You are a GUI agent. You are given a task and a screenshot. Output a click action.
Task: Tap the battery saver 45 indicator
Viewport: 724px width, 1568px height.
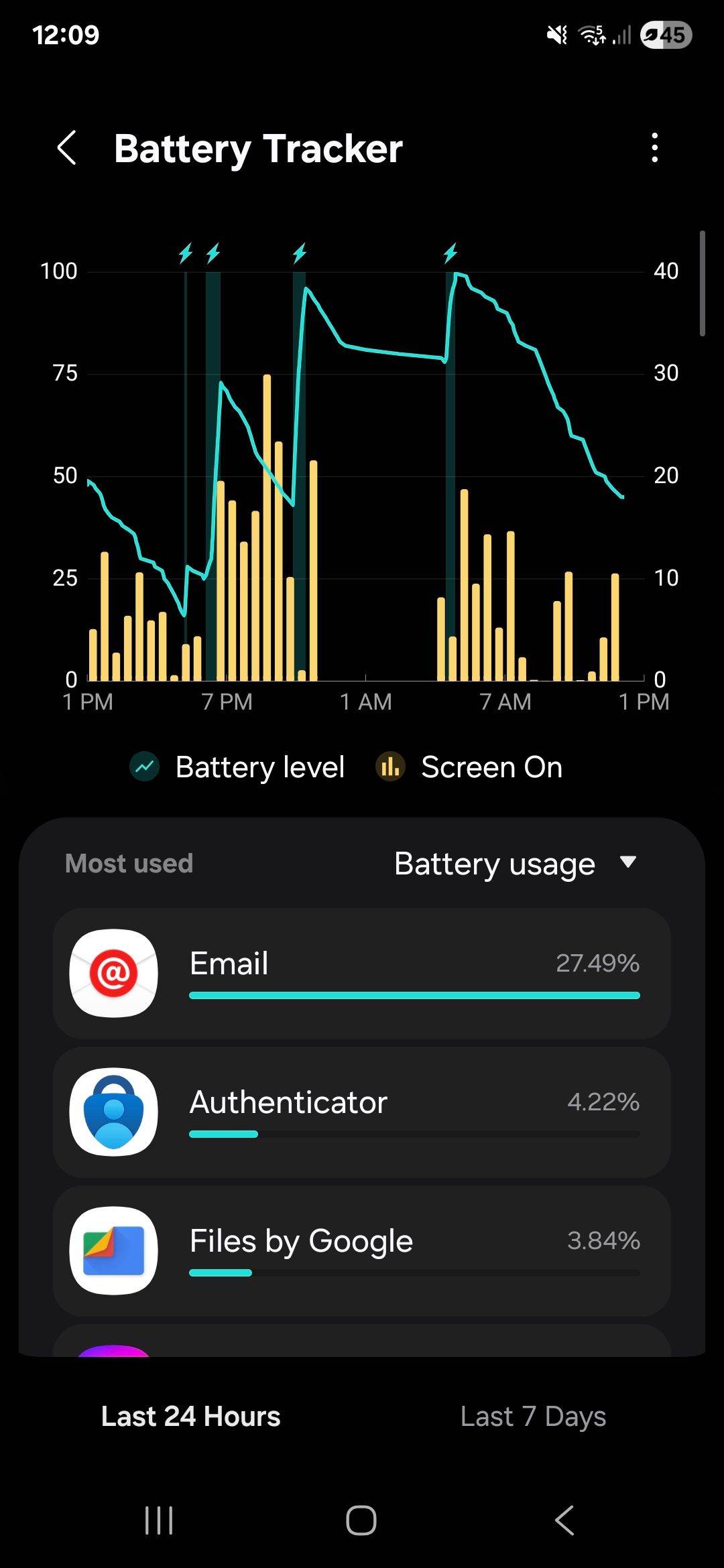click(x=665, y=36)
